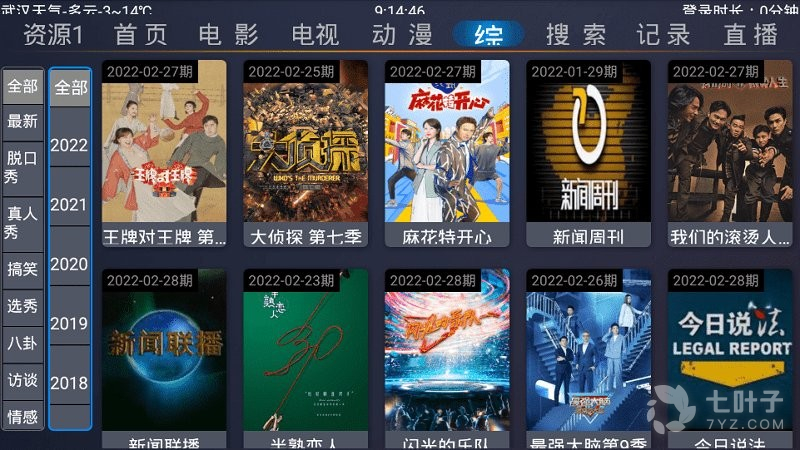Switch to the 直播 tab
This screenshot has height=450, width=800.
(x=751, y=34)
